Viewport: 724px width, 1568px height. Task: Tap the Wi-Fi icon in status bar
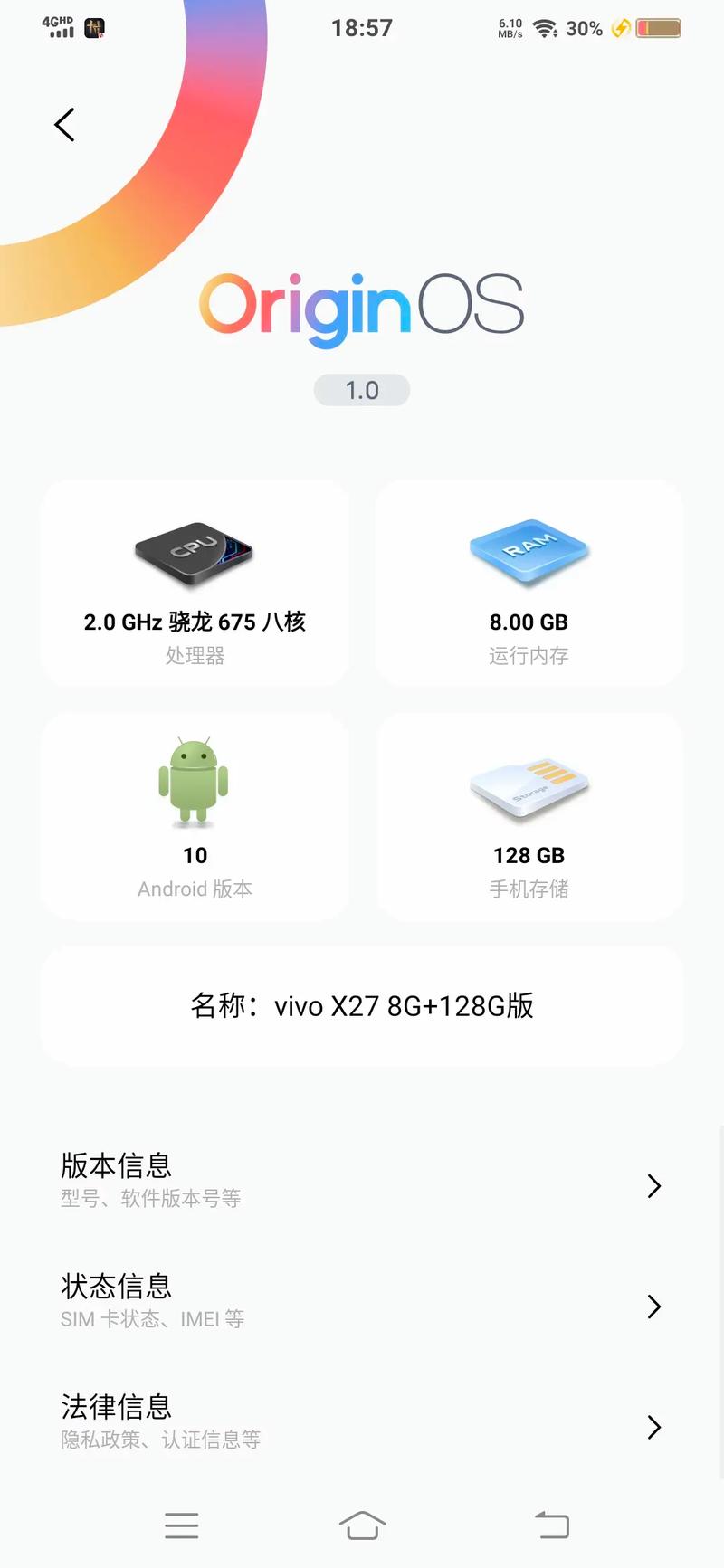(x=543, y=28)
